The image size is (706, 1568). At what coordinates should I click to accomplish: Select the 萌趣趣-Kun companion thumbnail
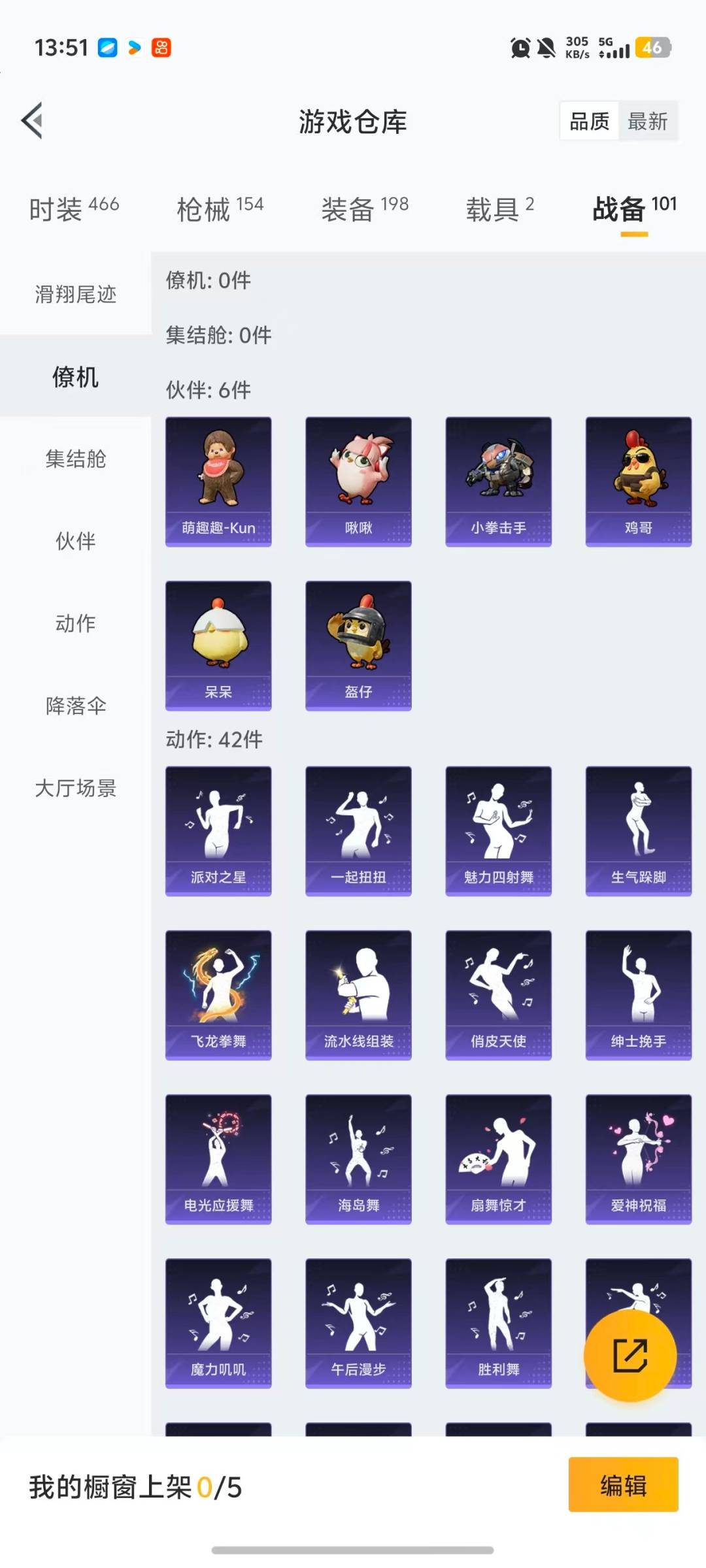click(218, 480)
